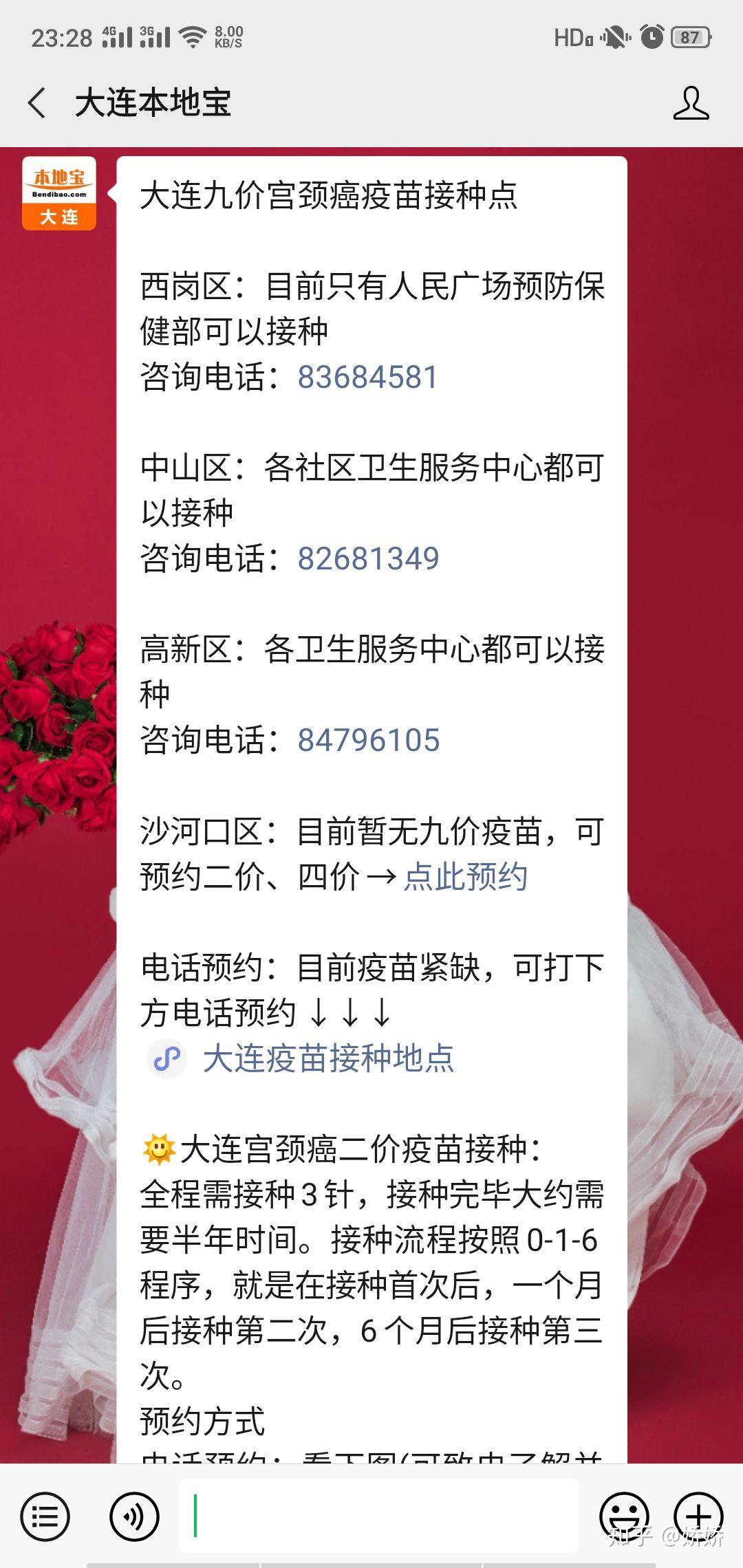Call the 西岗区 number 83684581
The height and width of the screenshot is (1568, 743).
coord(367,377)
